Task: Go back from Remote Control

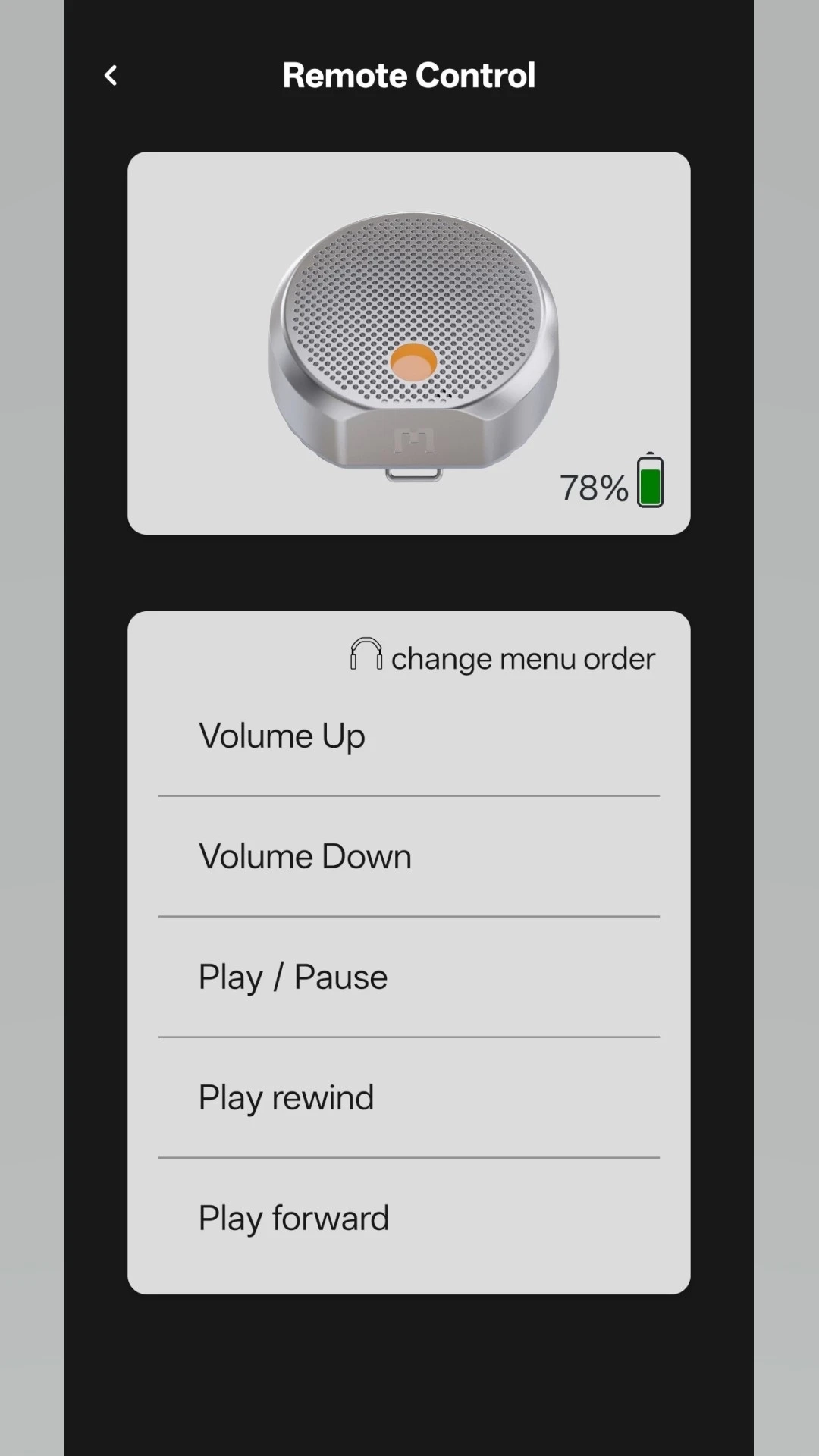Action: click(111, 76)
